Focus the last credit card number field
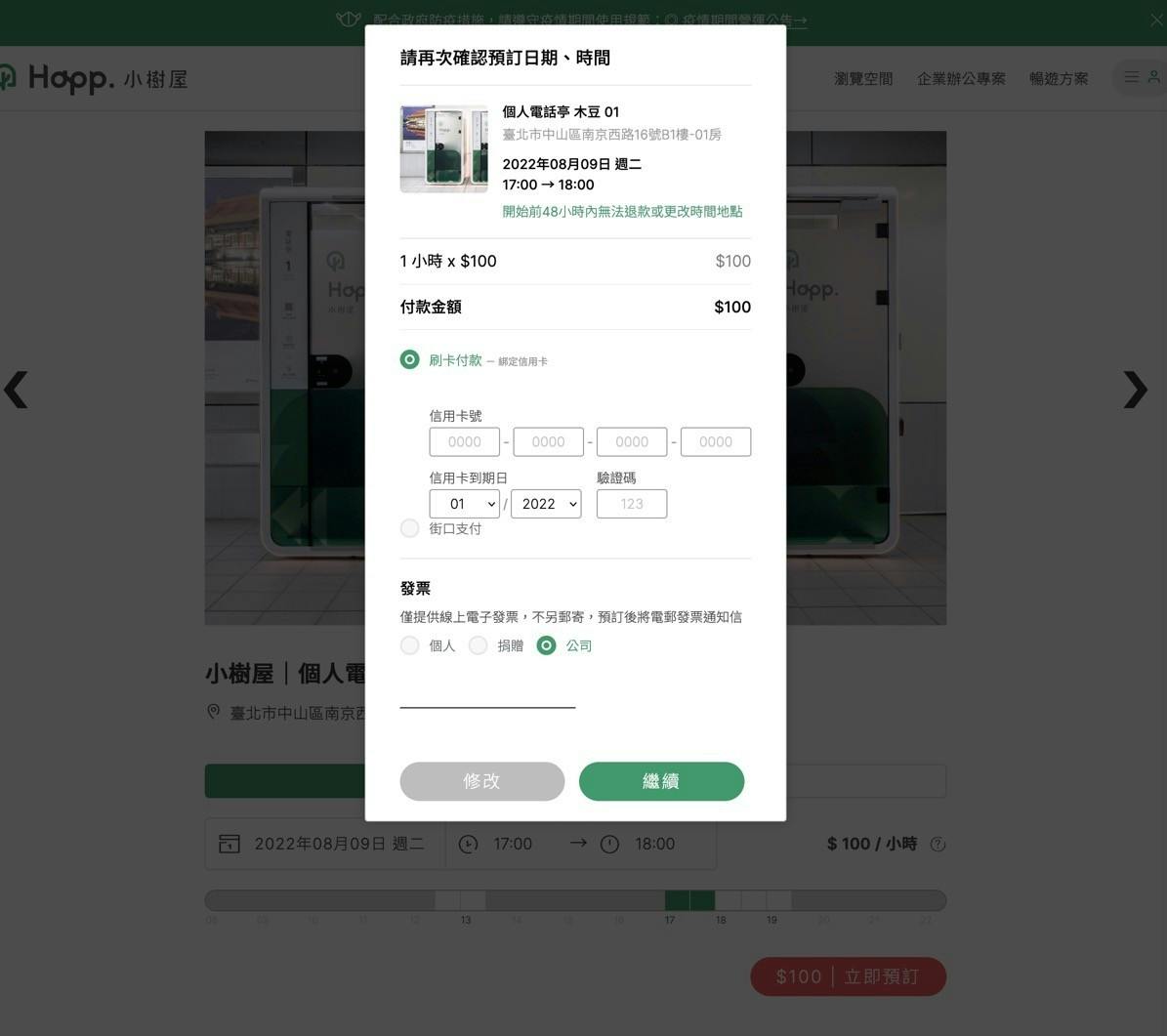The image size is (1167, 1036). tap(715, 442)
